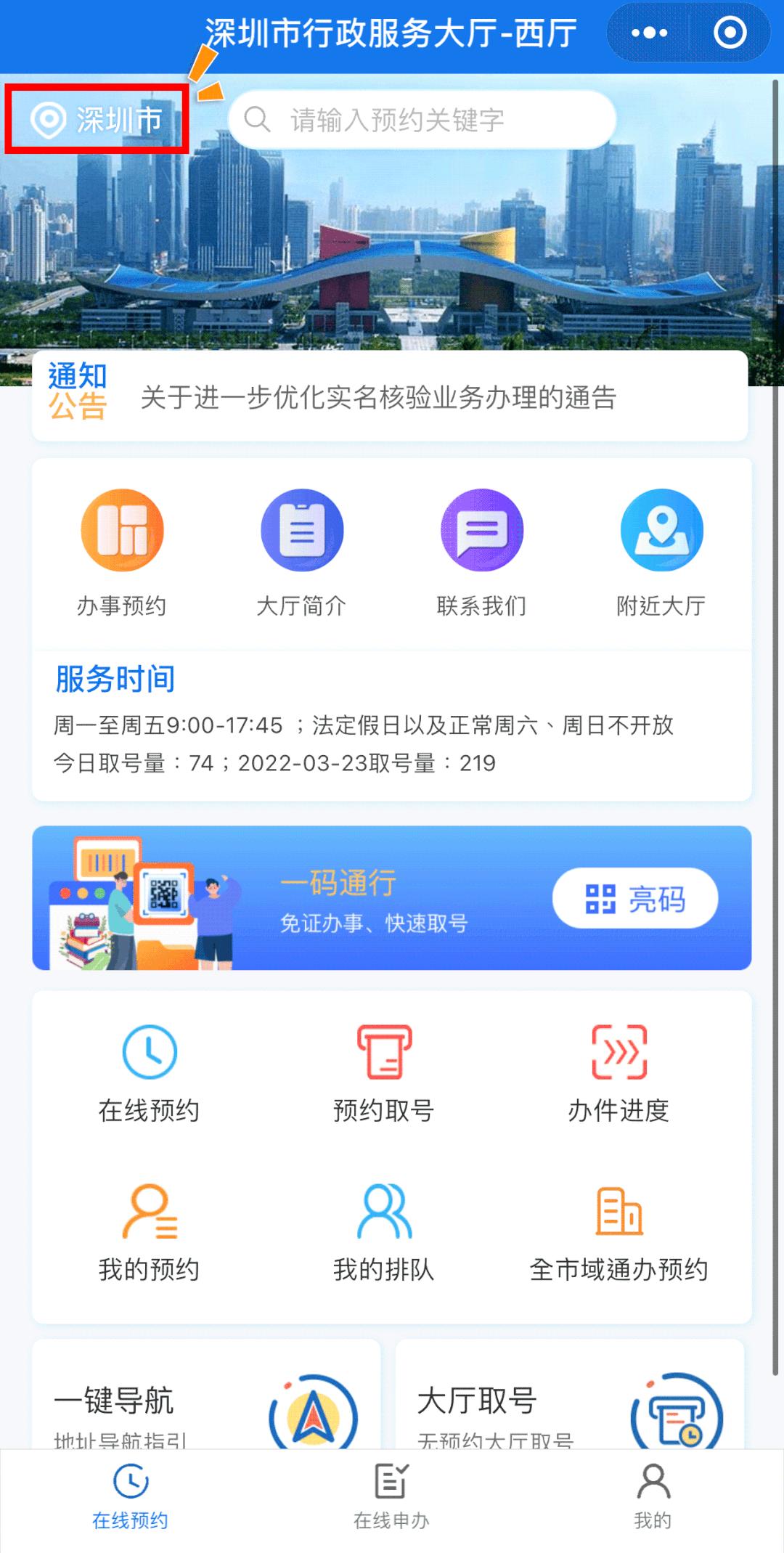Viewport: 784px width, 1553px height.
Task: Close the mini program via target icon
Action: coord(730,33)
